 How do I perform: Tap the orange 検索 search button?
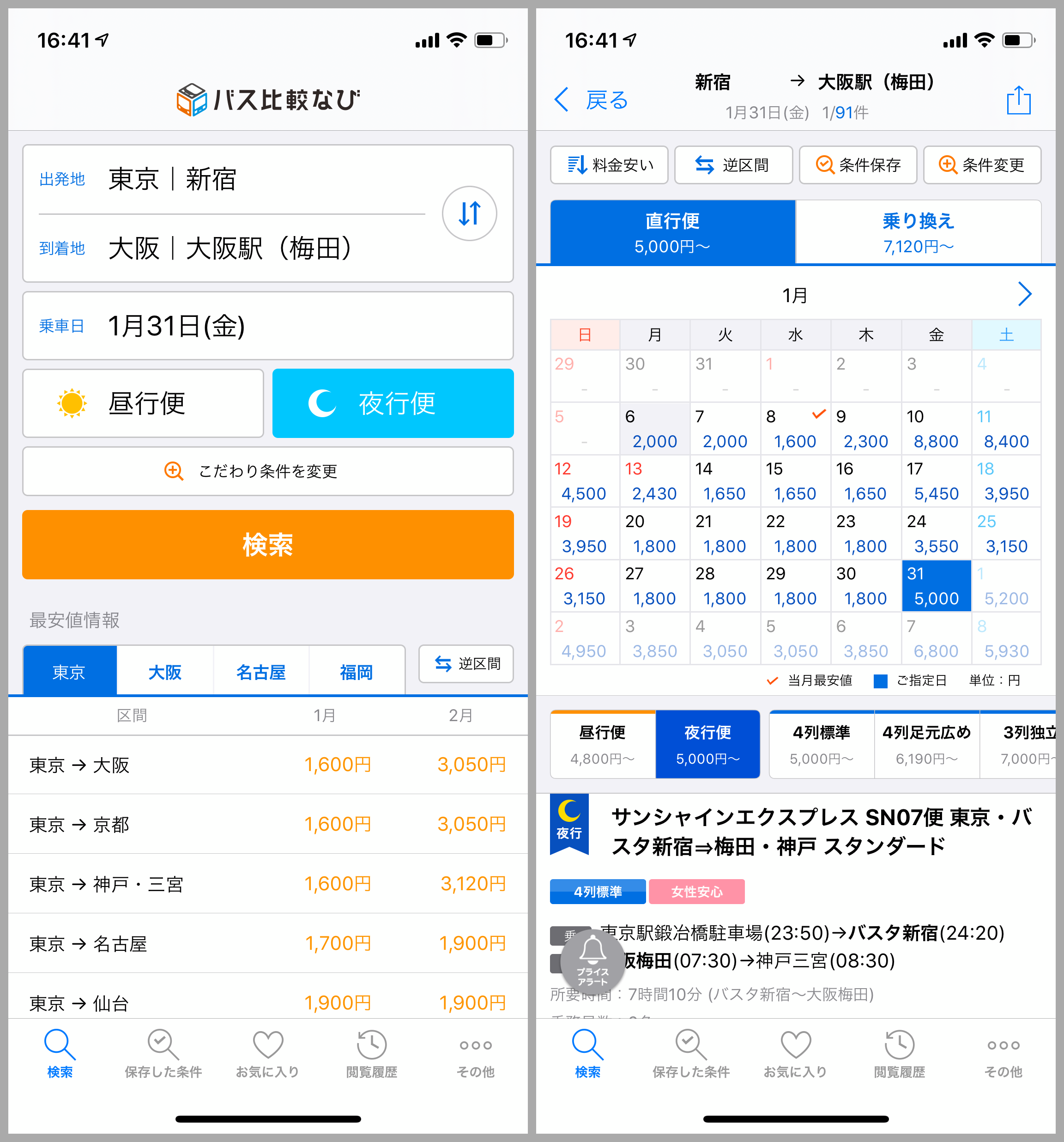(x=267, y=544)
